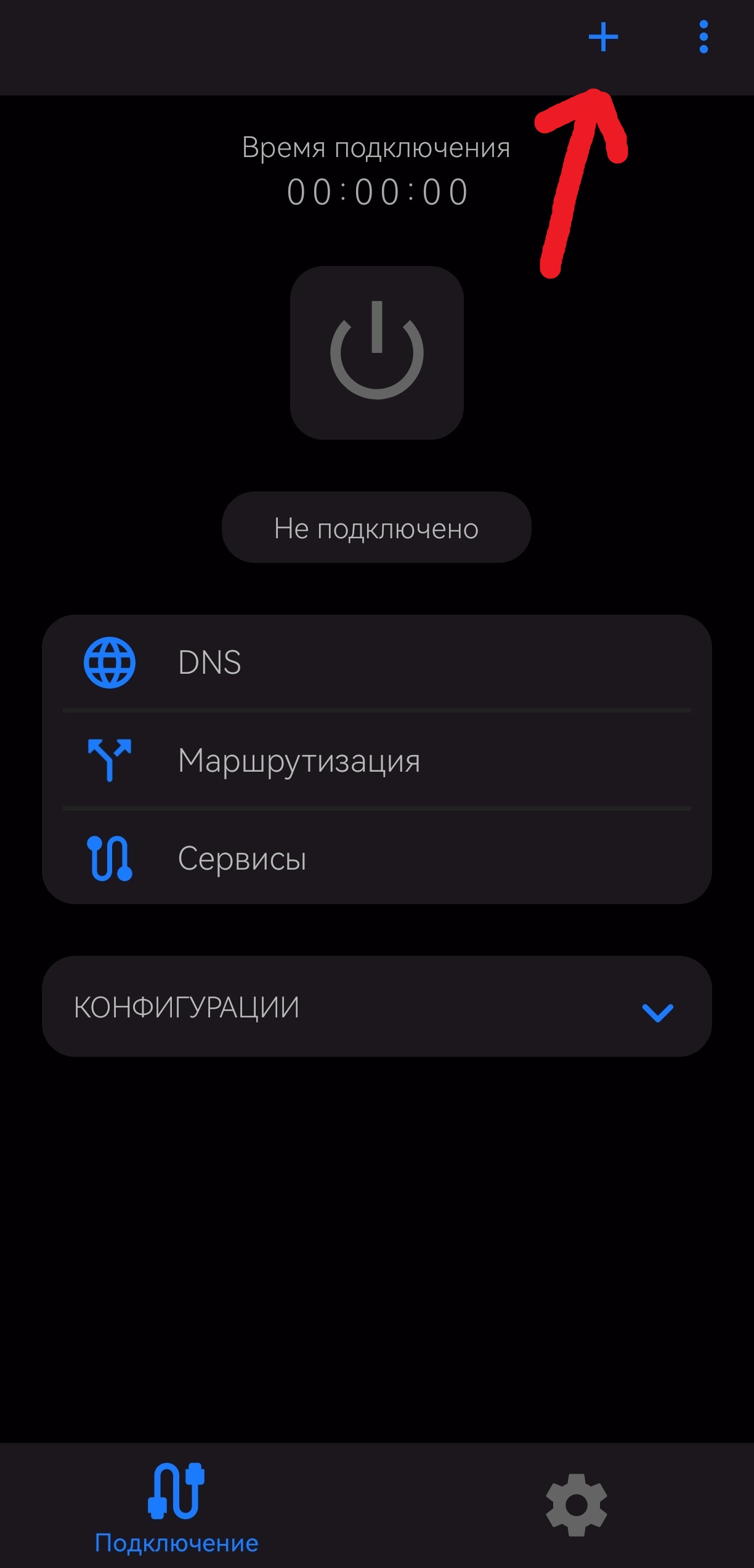Viewport: 754px width, 1568px height.
Task: Open Сервисы section
Action: tap(376, 858)
